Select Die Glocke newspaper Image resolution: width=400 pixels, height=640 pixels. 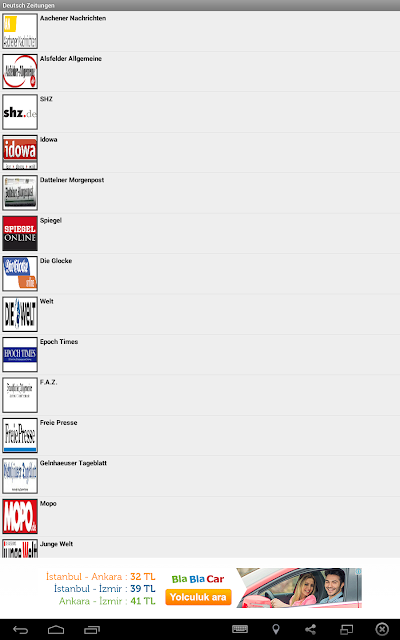[x=200, y=273]
